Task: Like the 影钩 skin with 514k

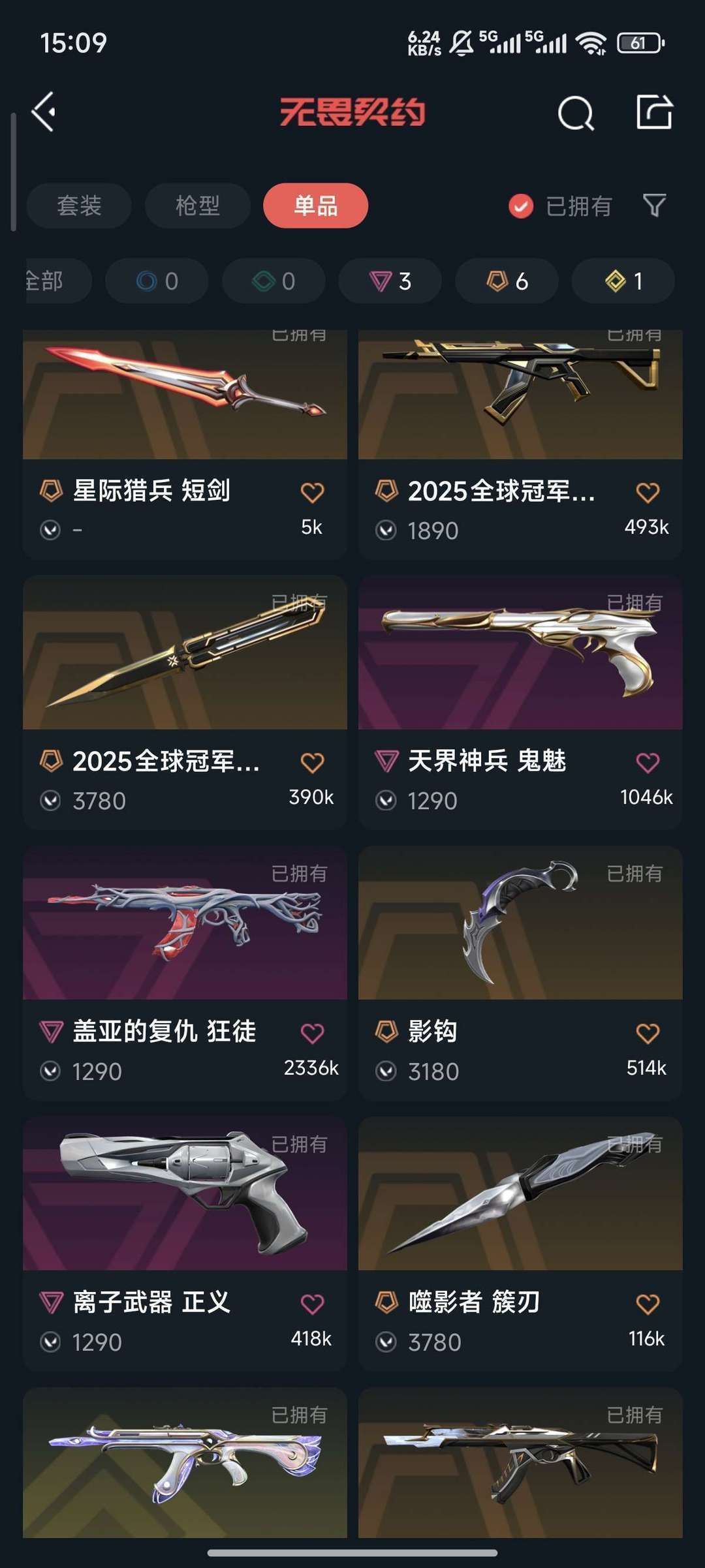Action: click(x=648, y=1033)
